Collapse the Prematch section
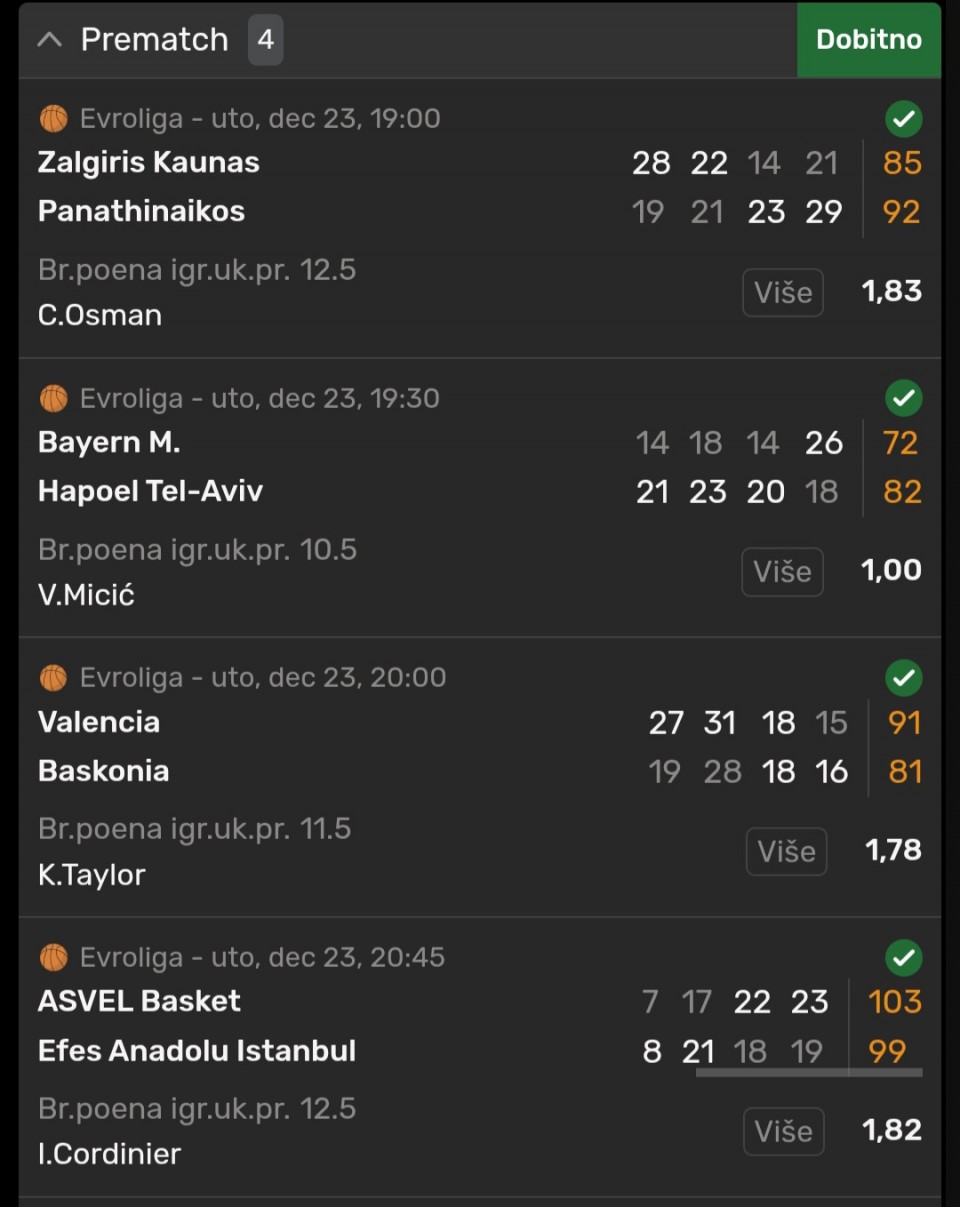 coord(49,40)
